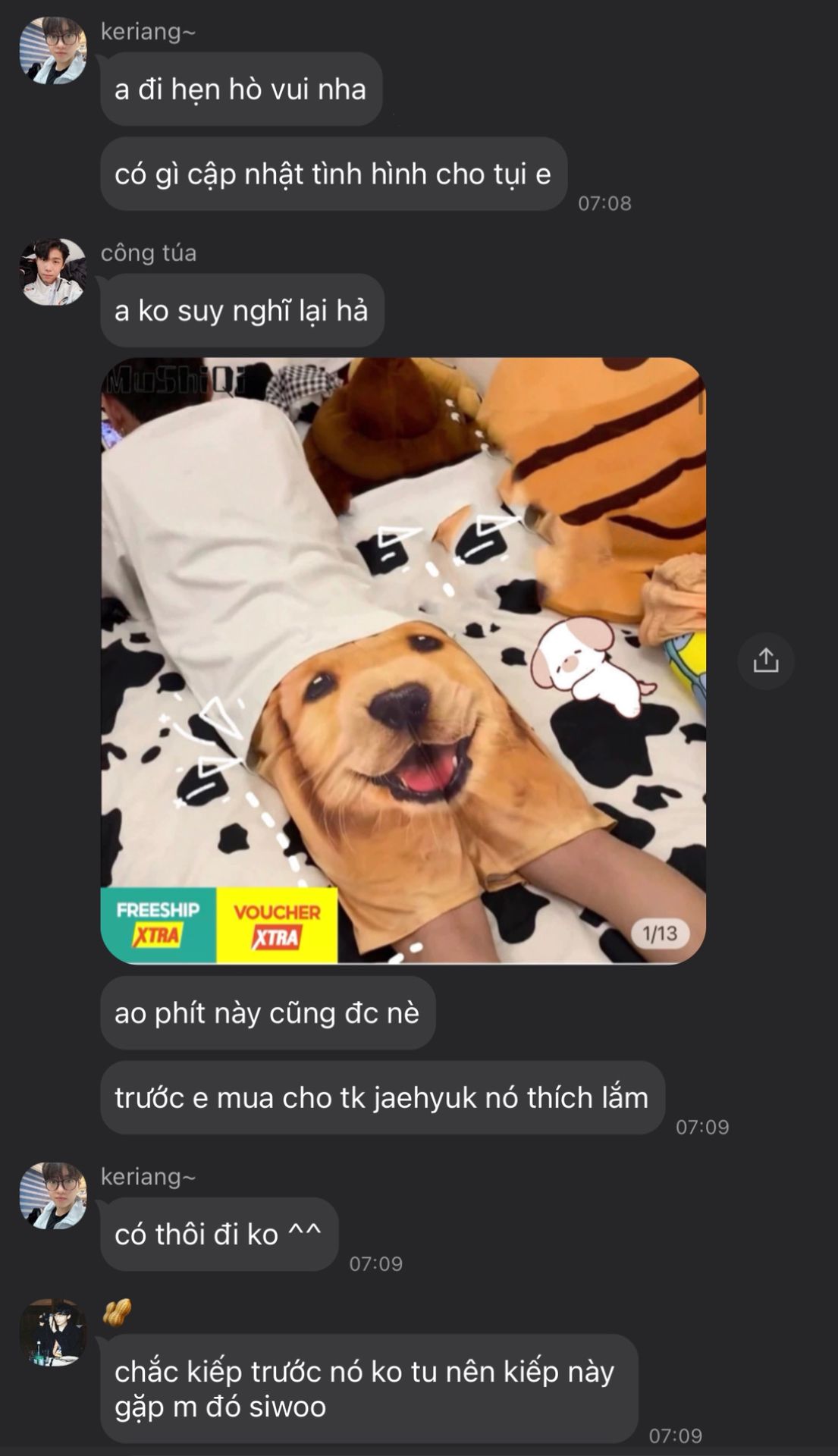
Task: Open the peanut emoji user's avatar
Action: pyautogui.click(x=52, y=1332)
